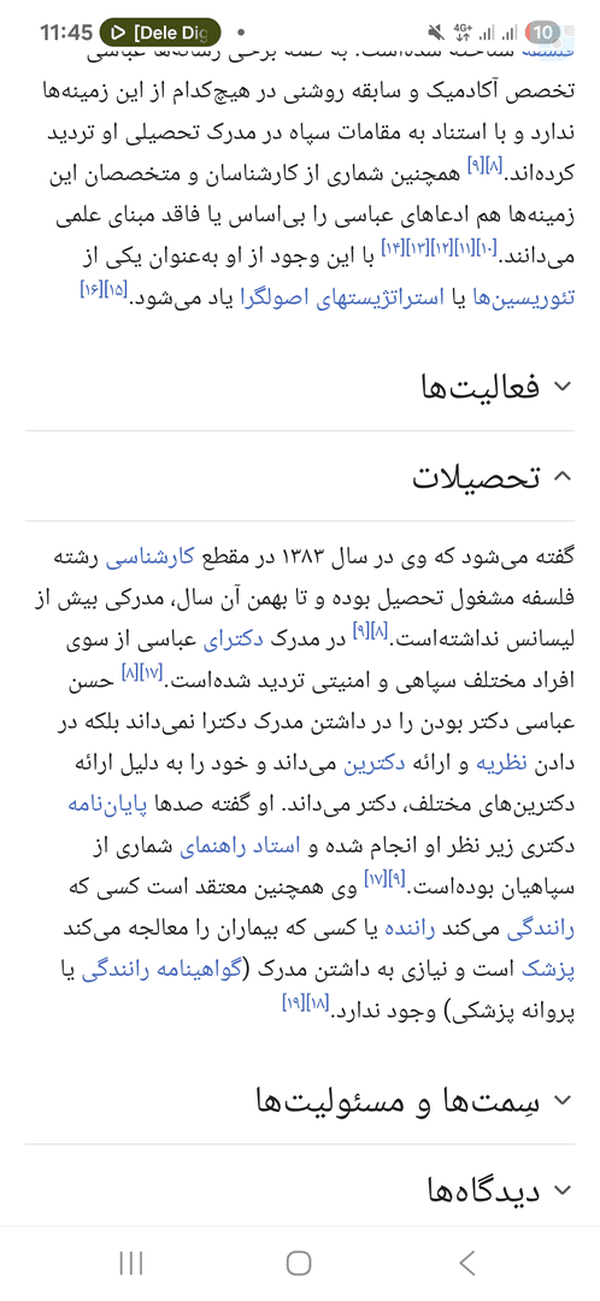Expand the سمت‌ها و مسئولیت‌ها section
The width and height of the screenshot is (600, 1301).
coord(300,1100)
